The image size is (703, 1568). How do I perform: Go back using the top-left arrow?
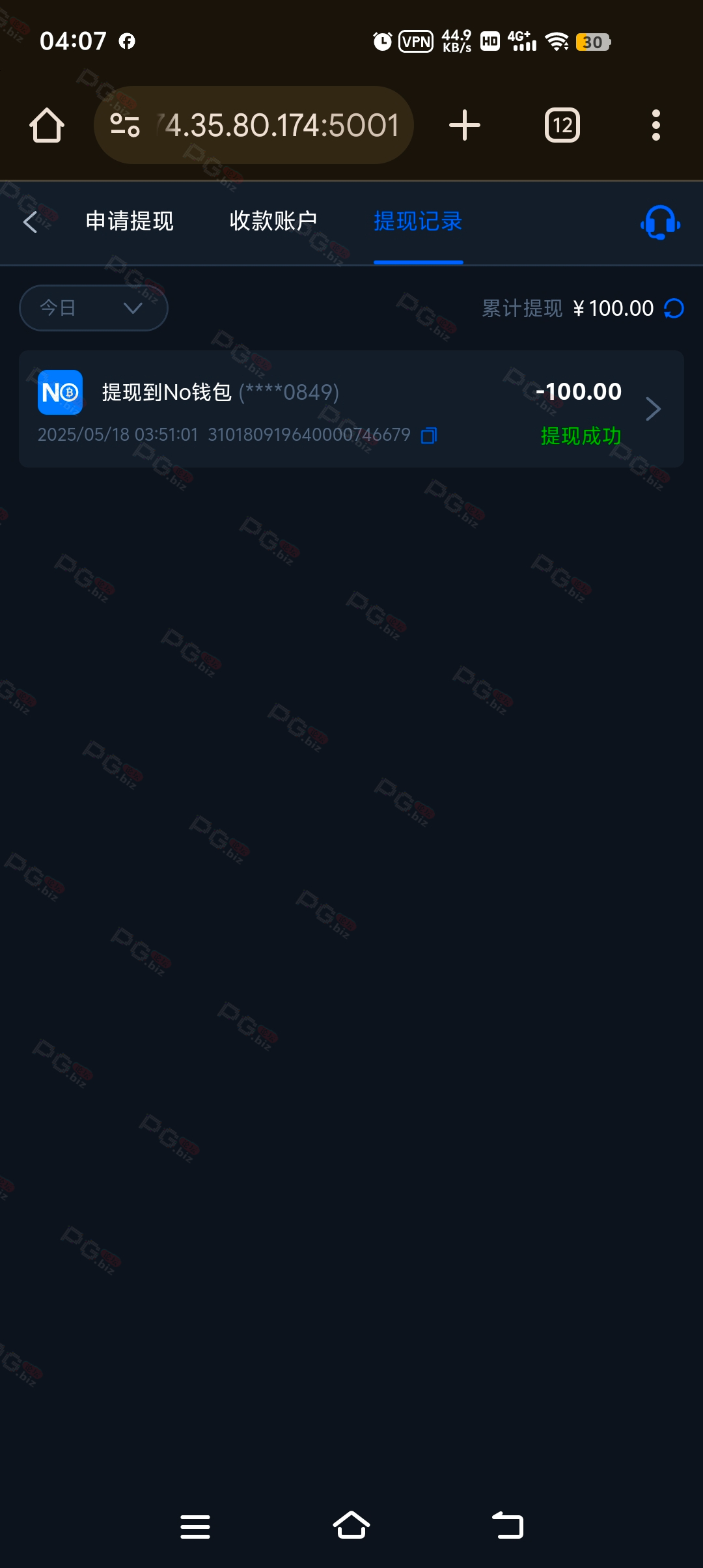click(x=30, y=222)
